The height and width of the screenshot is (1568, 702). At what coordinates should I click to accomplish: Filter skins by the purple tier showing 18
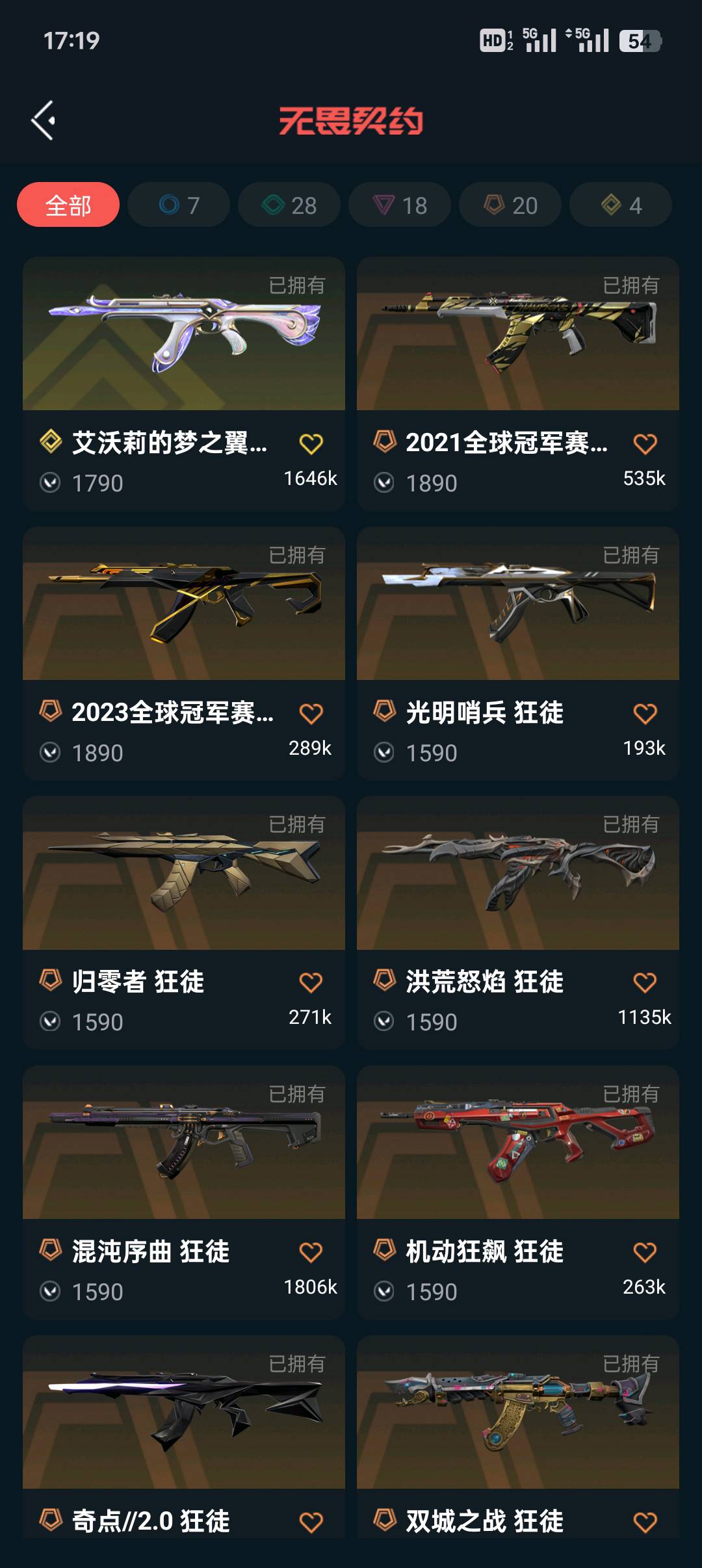(x=400, y=205)
